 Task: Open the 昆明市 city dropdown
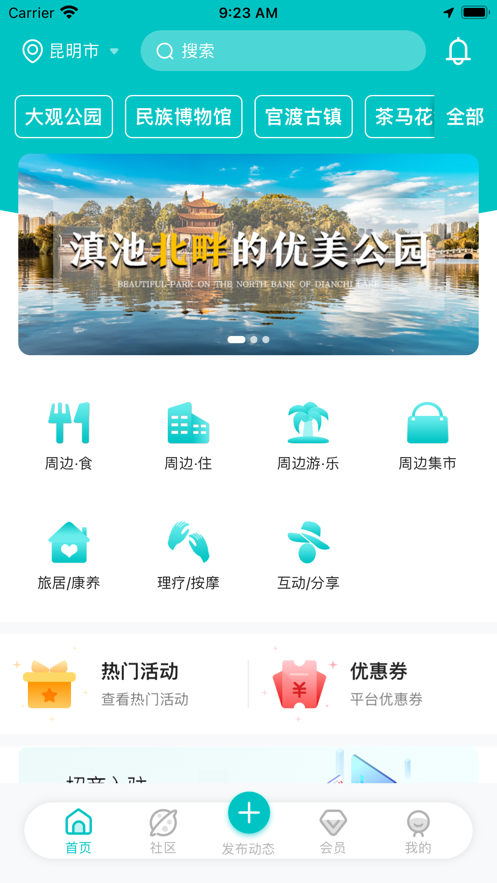point(70,51)
